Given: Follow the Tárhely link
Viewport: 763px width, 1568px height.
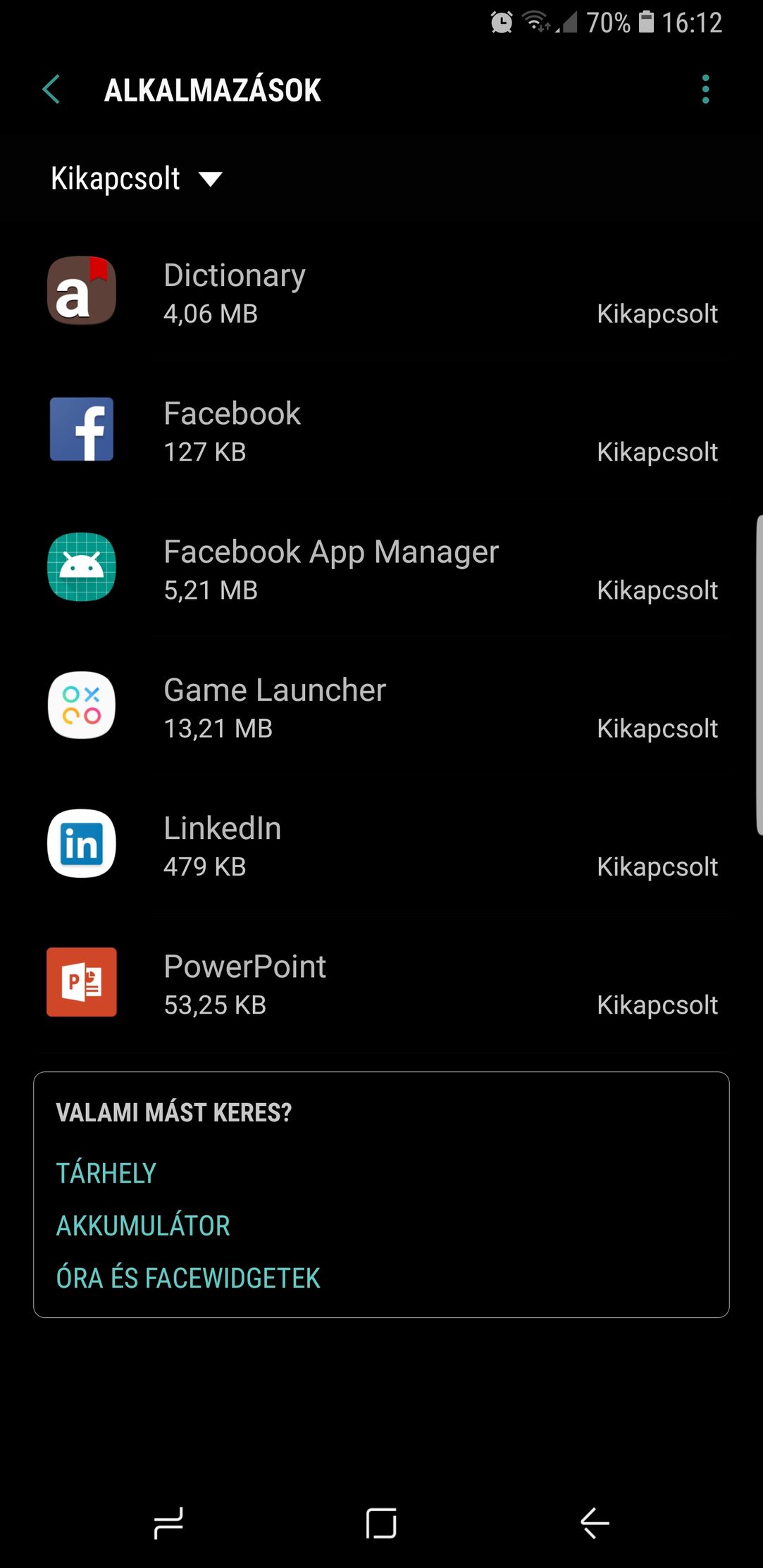Looking at the screenshot, I should point(106,1173).
